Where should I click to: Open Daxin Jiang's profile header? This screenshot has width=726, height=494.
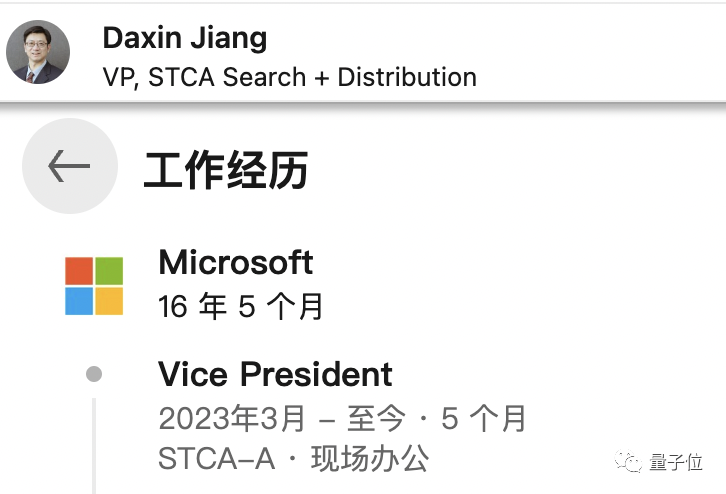(x=185, y=40)
